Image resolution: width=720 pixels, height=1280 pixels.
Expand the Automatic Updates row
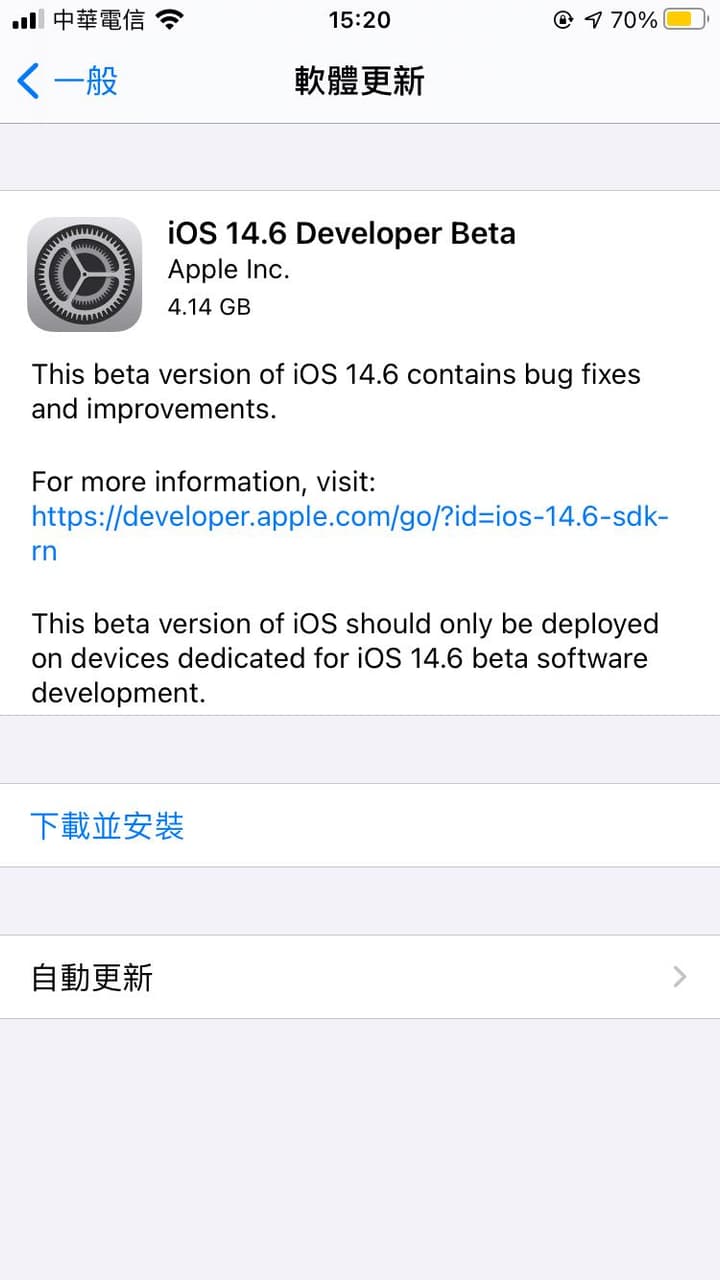tap(360, 977)
